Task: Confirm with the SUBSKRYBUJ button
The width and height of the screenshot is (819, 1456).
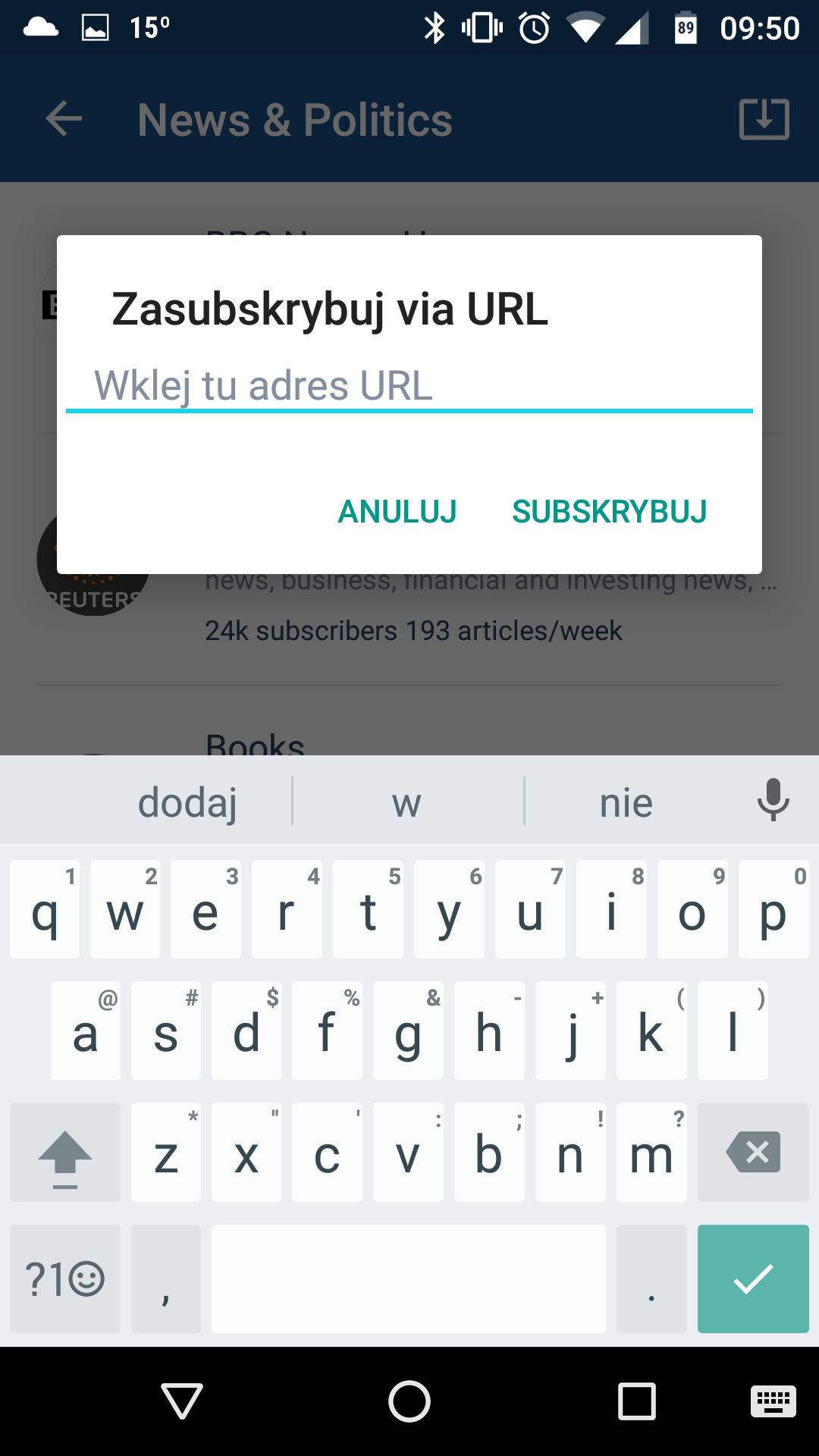Action: click(x=610, y=512)
